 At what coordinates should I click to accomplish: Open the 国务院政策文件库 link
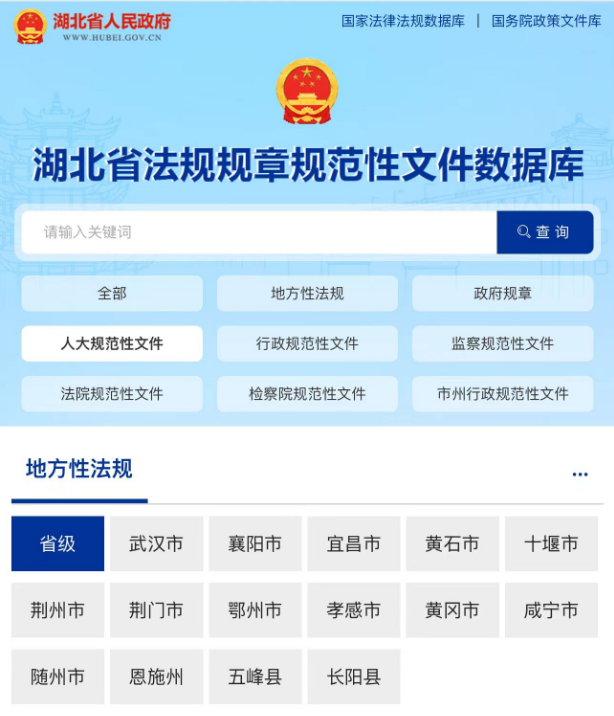(x=546, y=21)
